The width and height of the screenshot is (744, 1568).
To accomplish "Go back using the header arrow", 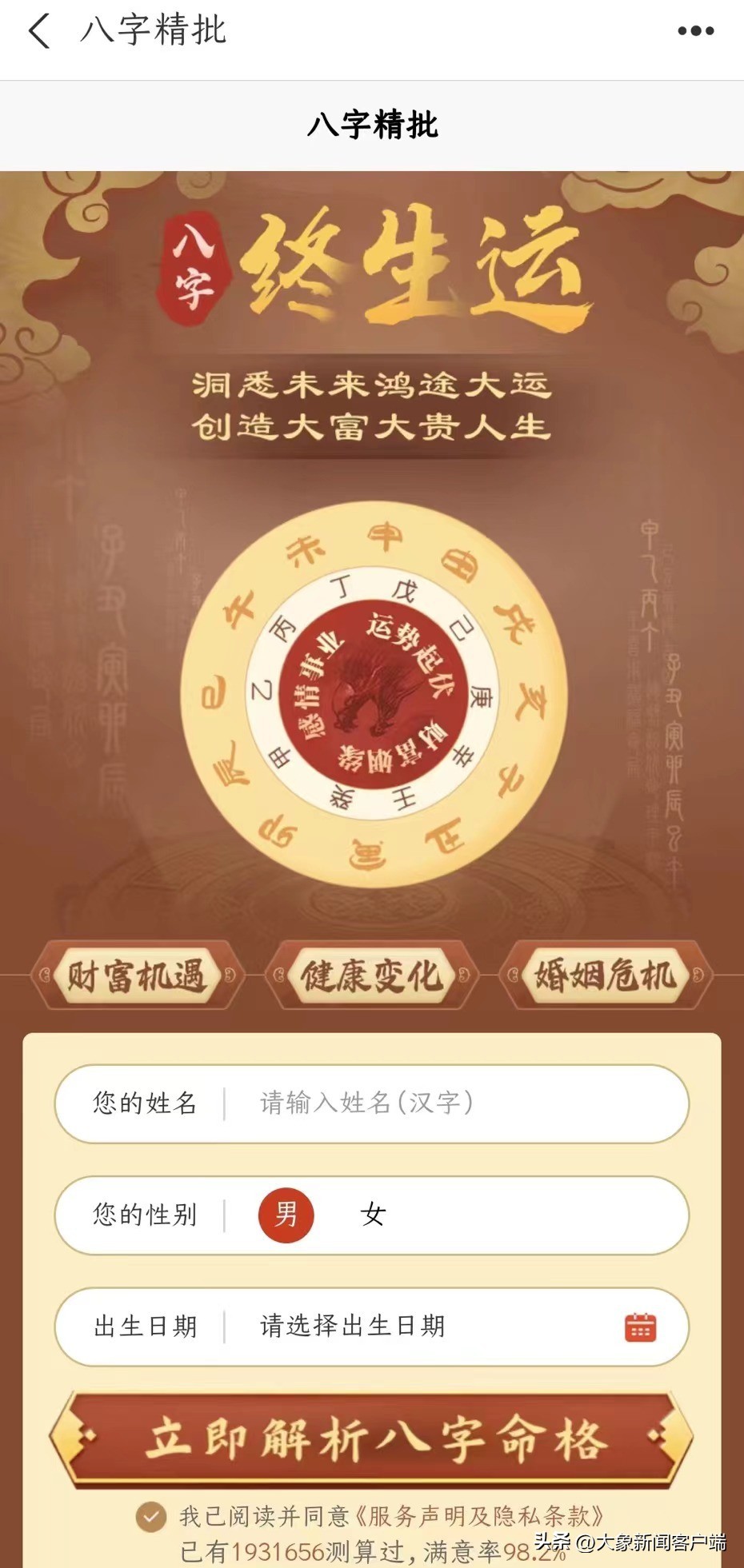I will (x=38, y=31).
